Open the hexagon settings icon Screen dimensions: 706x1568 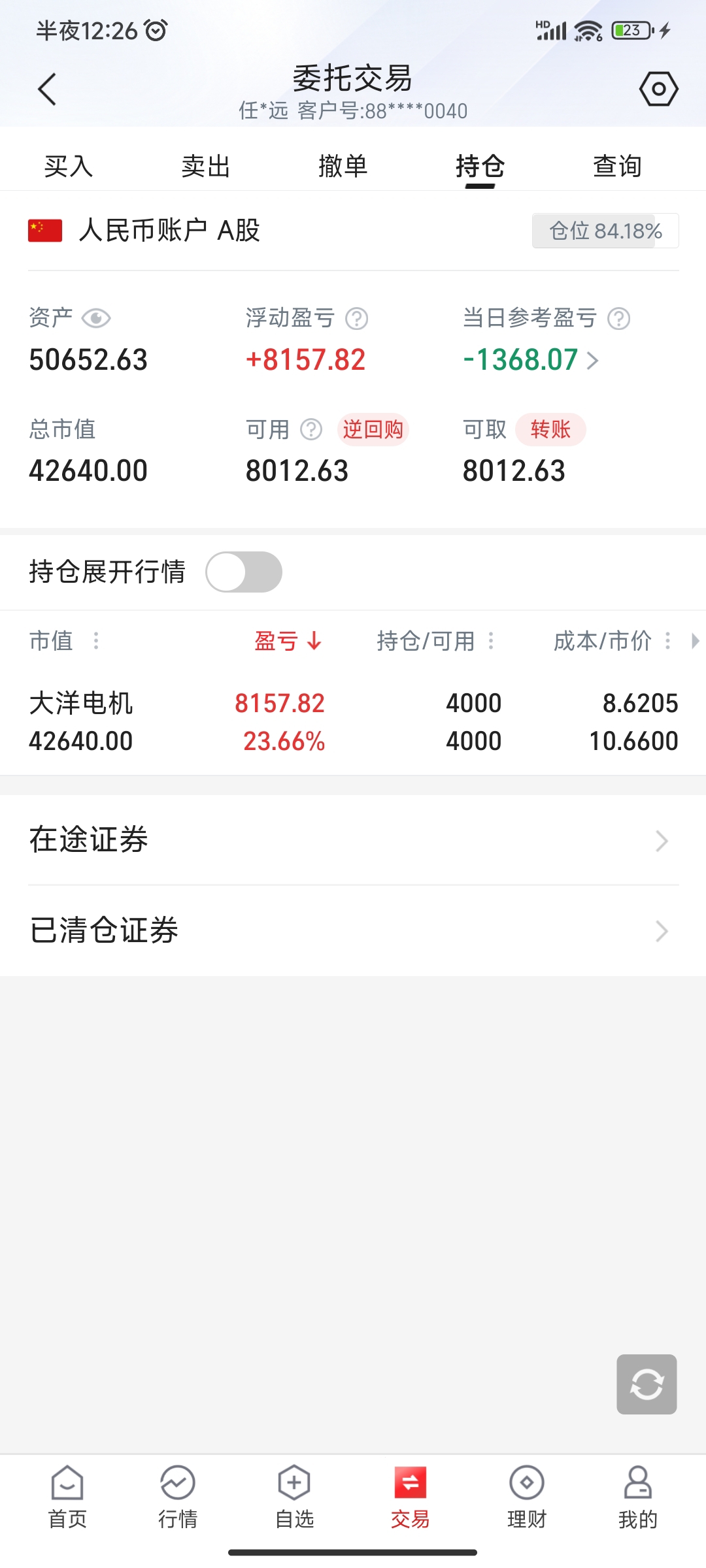click(x=658, y=89)
